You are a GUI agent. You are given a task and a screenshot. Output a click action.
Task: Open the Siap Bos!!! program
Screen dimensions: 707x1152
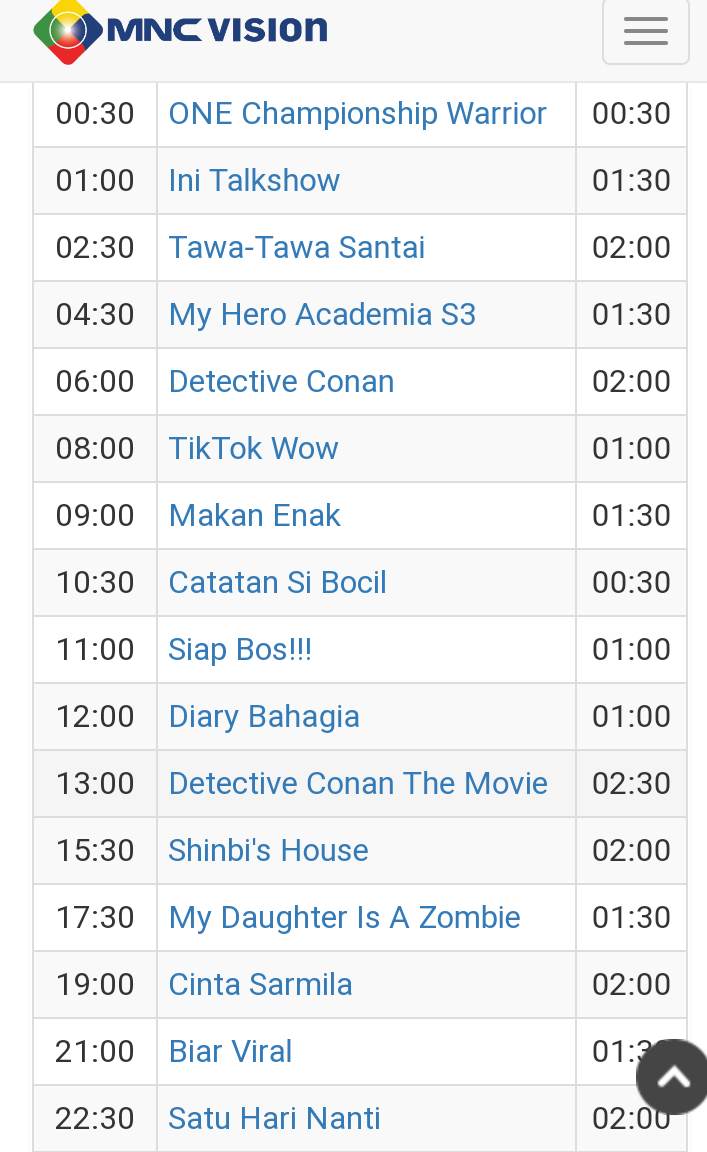click(240, 650)
